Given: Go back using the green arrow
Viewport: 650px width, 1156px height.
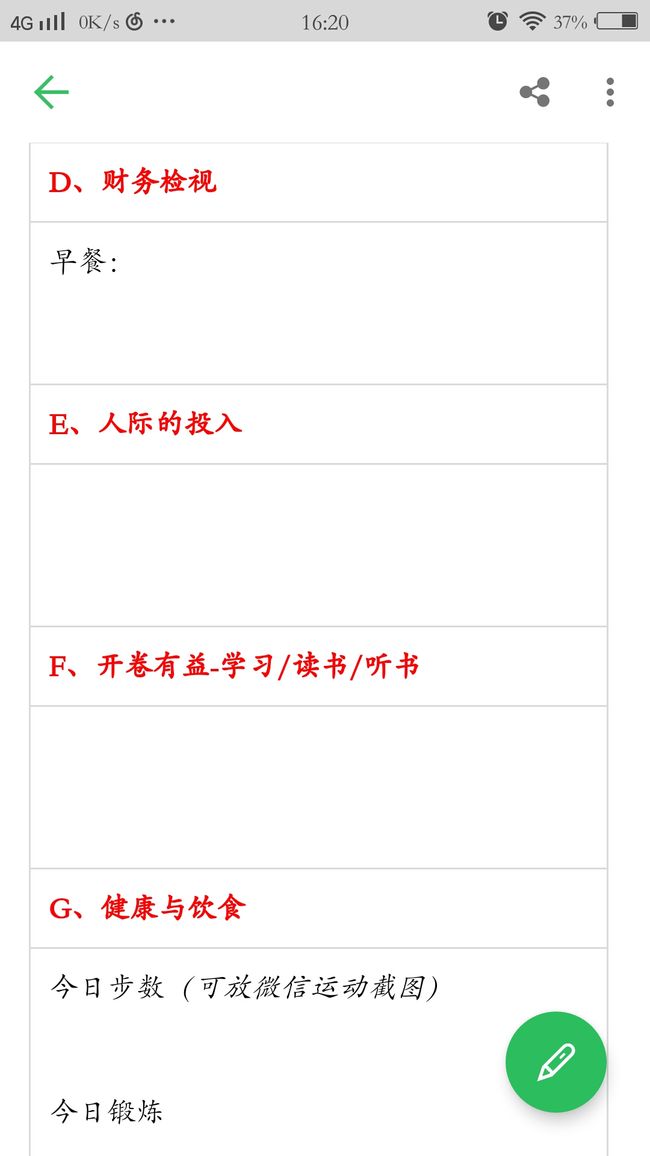Looking at the screenshot, I should (x=51, y=92).
